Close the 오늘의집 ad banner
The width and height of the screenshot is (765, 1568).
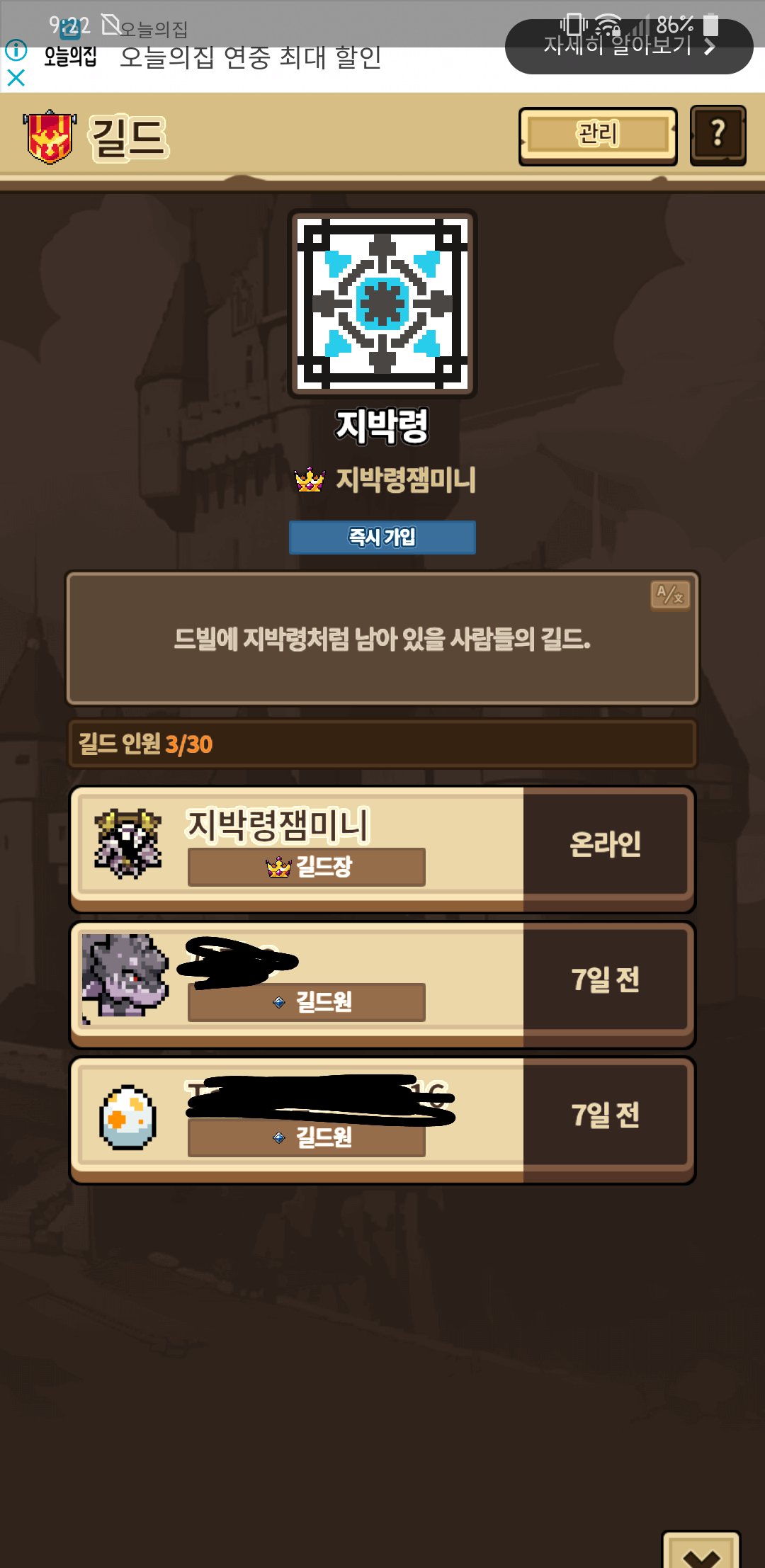tap(16, 78)
